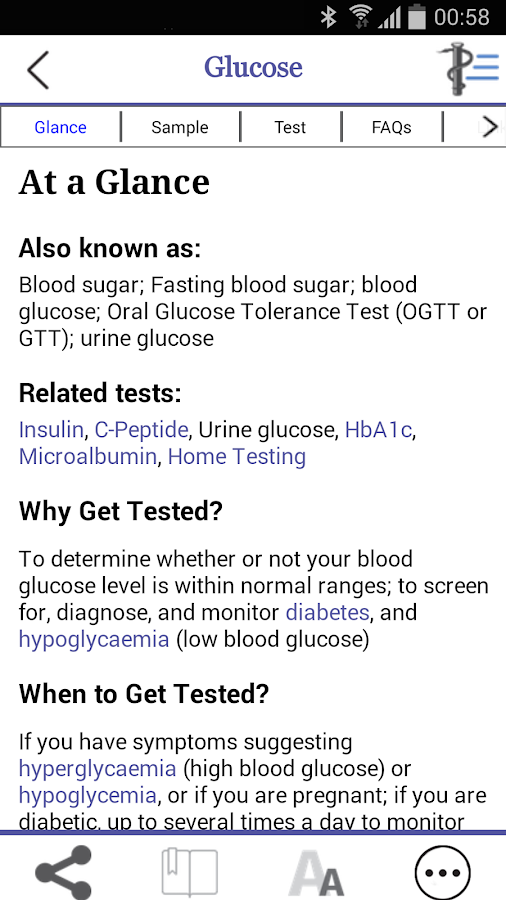Open the Insulin related test link
506x900 pixels.
(52, 429)
